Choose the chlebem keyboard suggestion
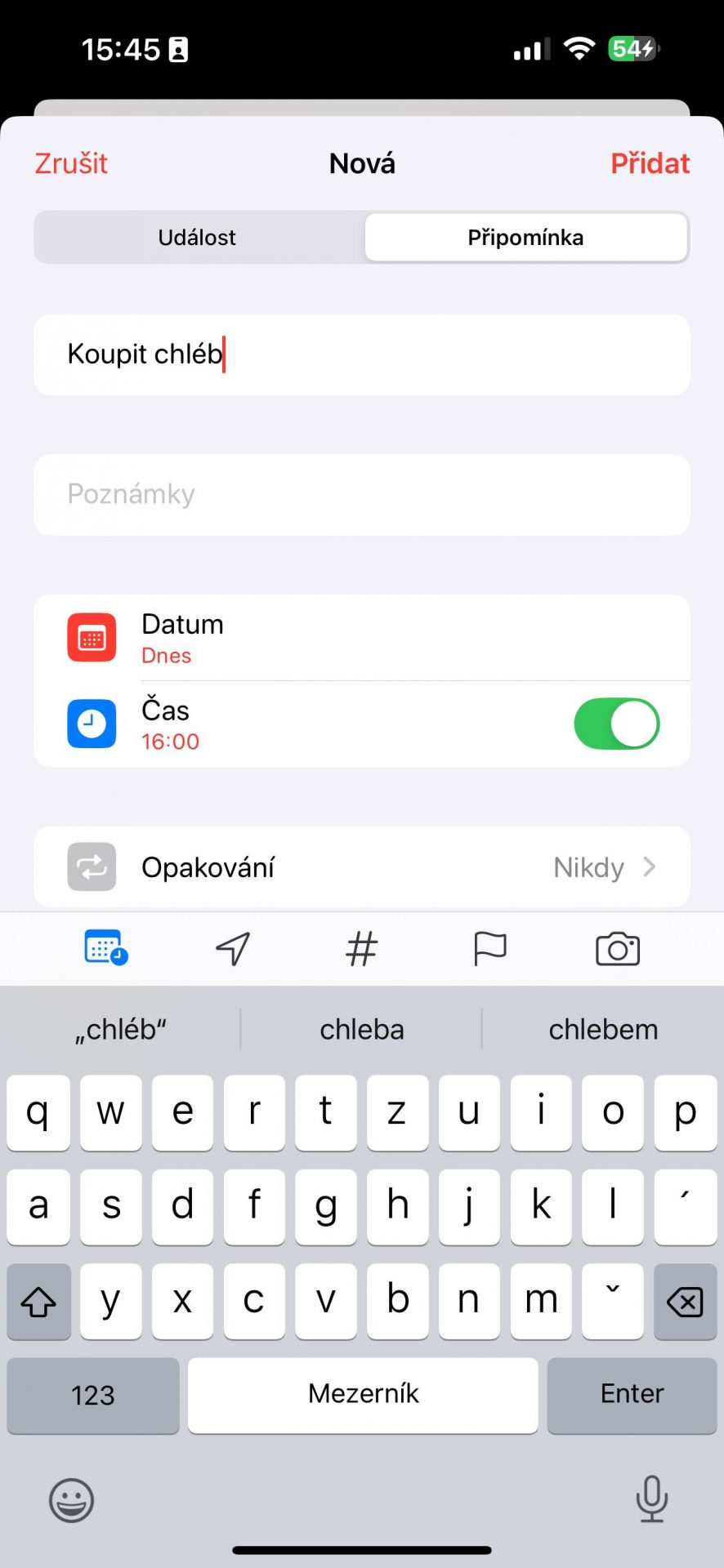 click(603, 1029)
